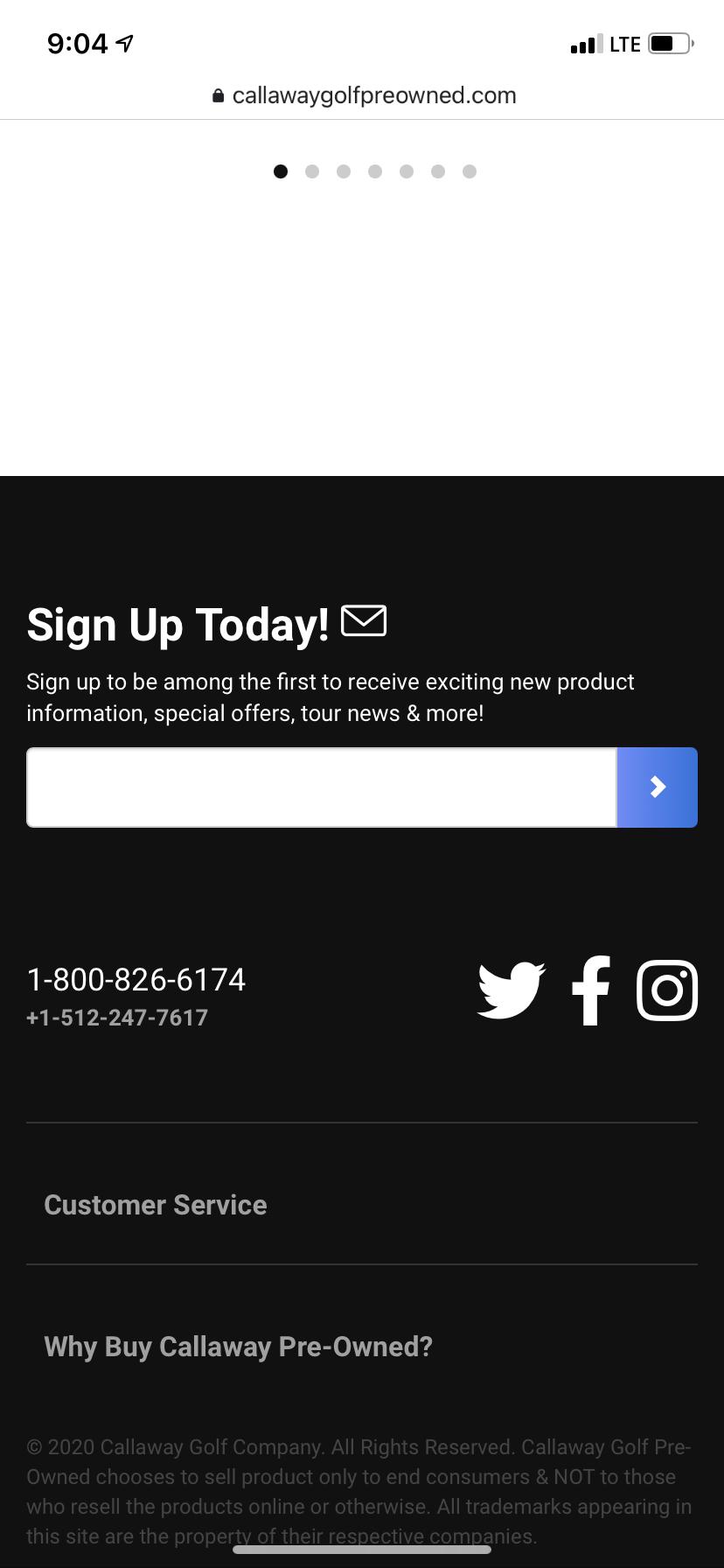The width and height of the screenshot is (724, 1568).
Task: Select the second carousel page dot
Action: (312, 171)
